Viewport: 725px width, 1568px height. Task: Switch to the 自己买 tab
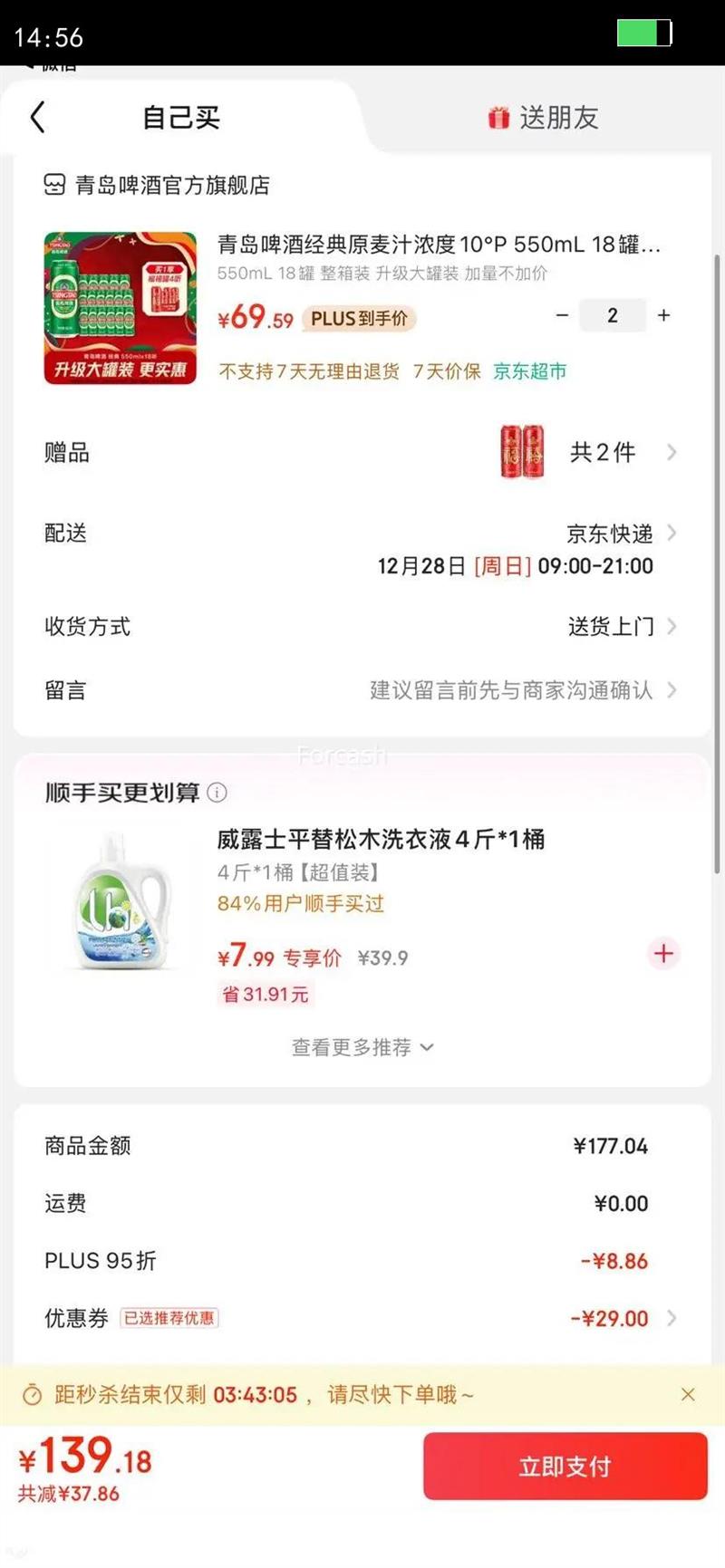[179, 118]
